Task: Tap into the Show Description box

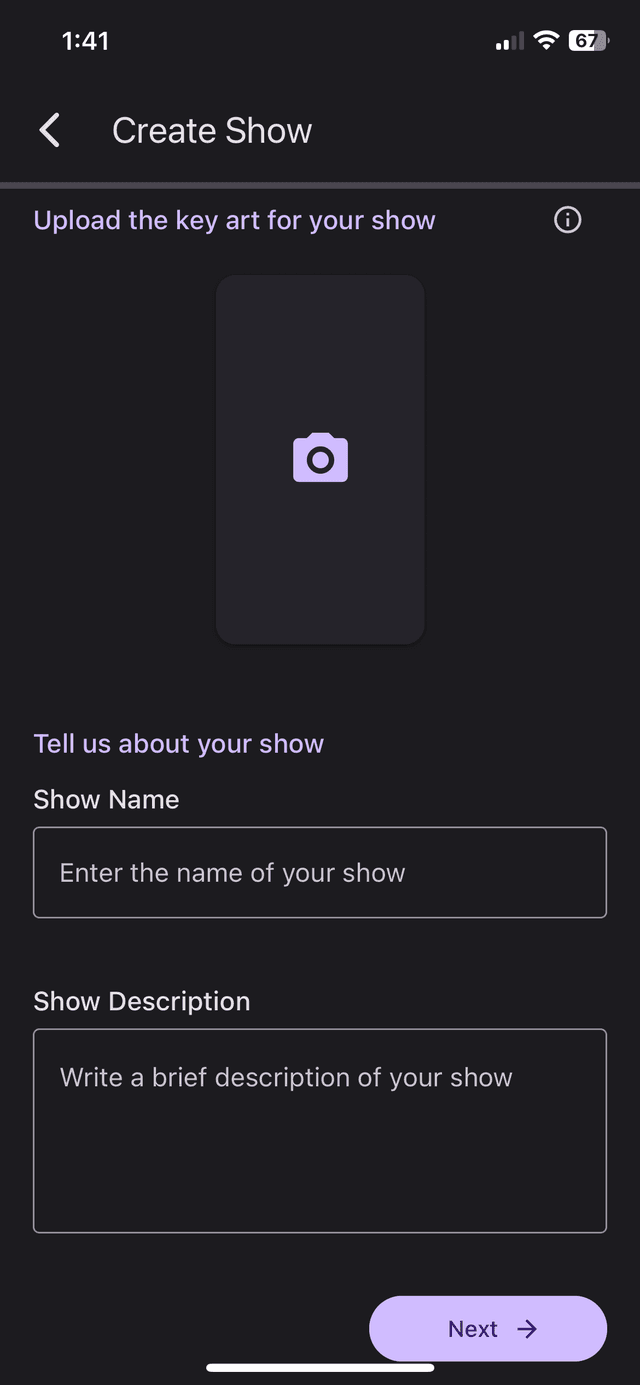Action: (x=320, y=1130)
